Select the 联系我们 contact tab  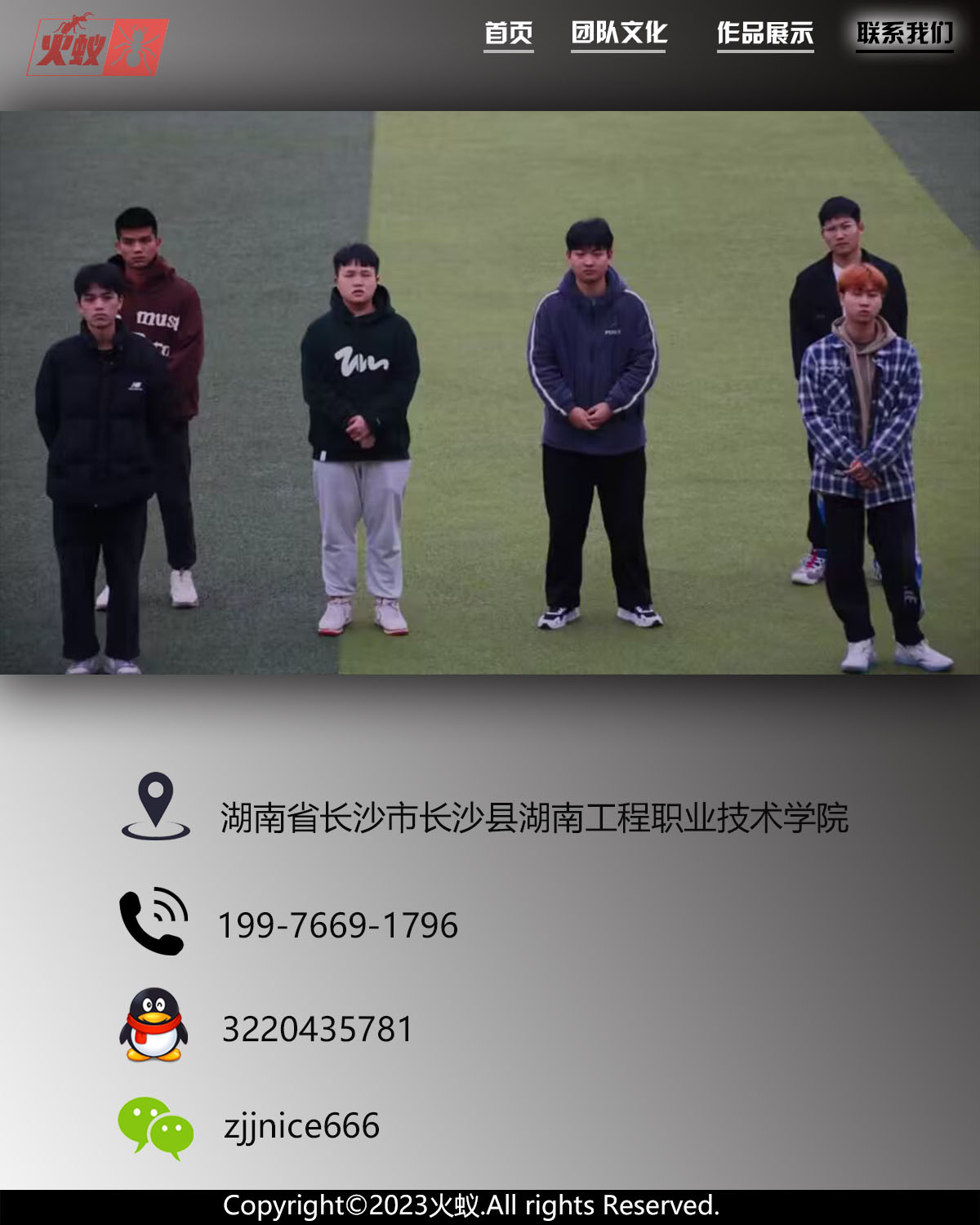click(x=904, y=33)
